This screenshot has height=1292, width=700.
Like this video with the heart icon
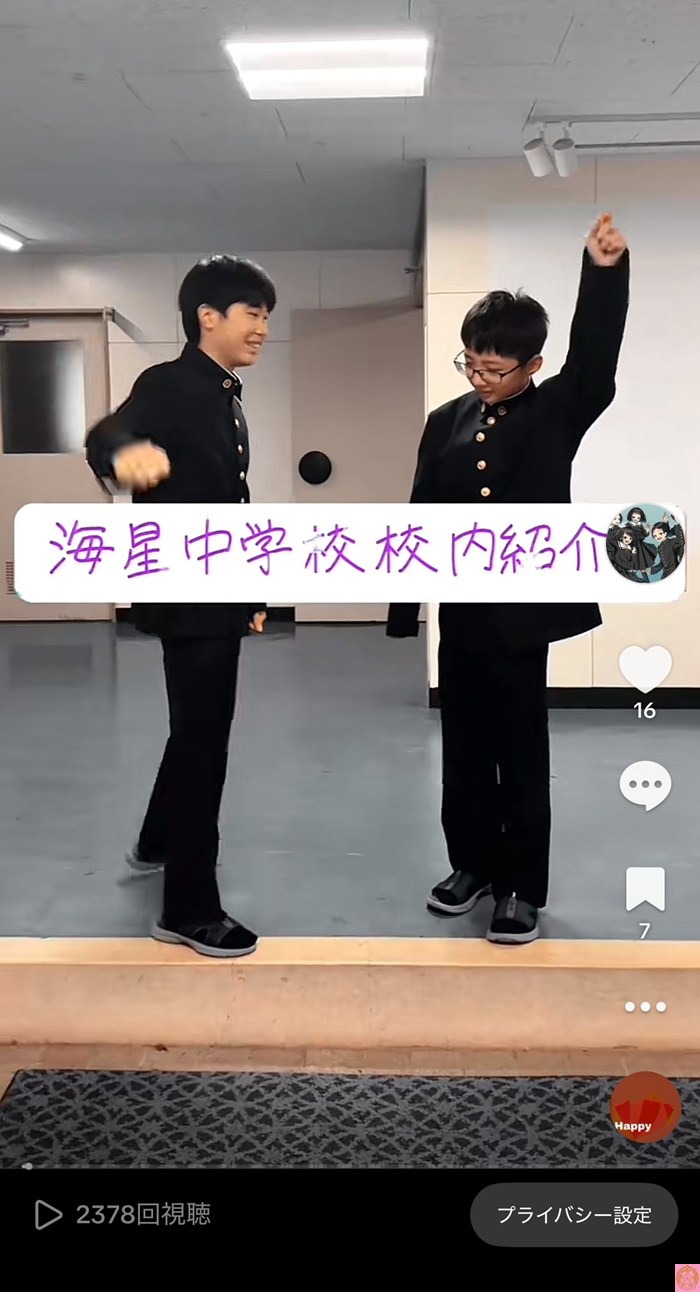(645, 669)
